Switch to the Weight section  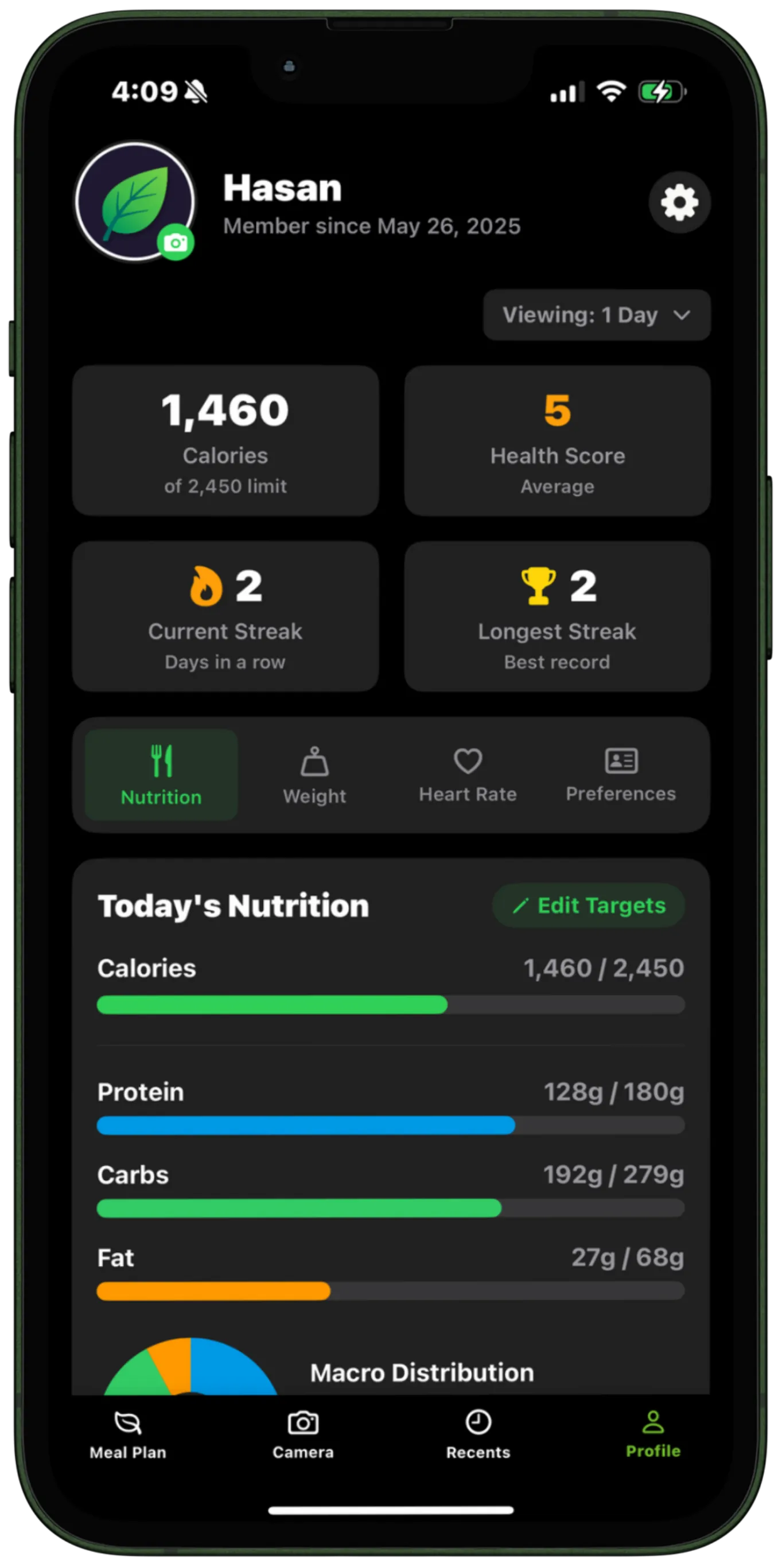(314, 775)
